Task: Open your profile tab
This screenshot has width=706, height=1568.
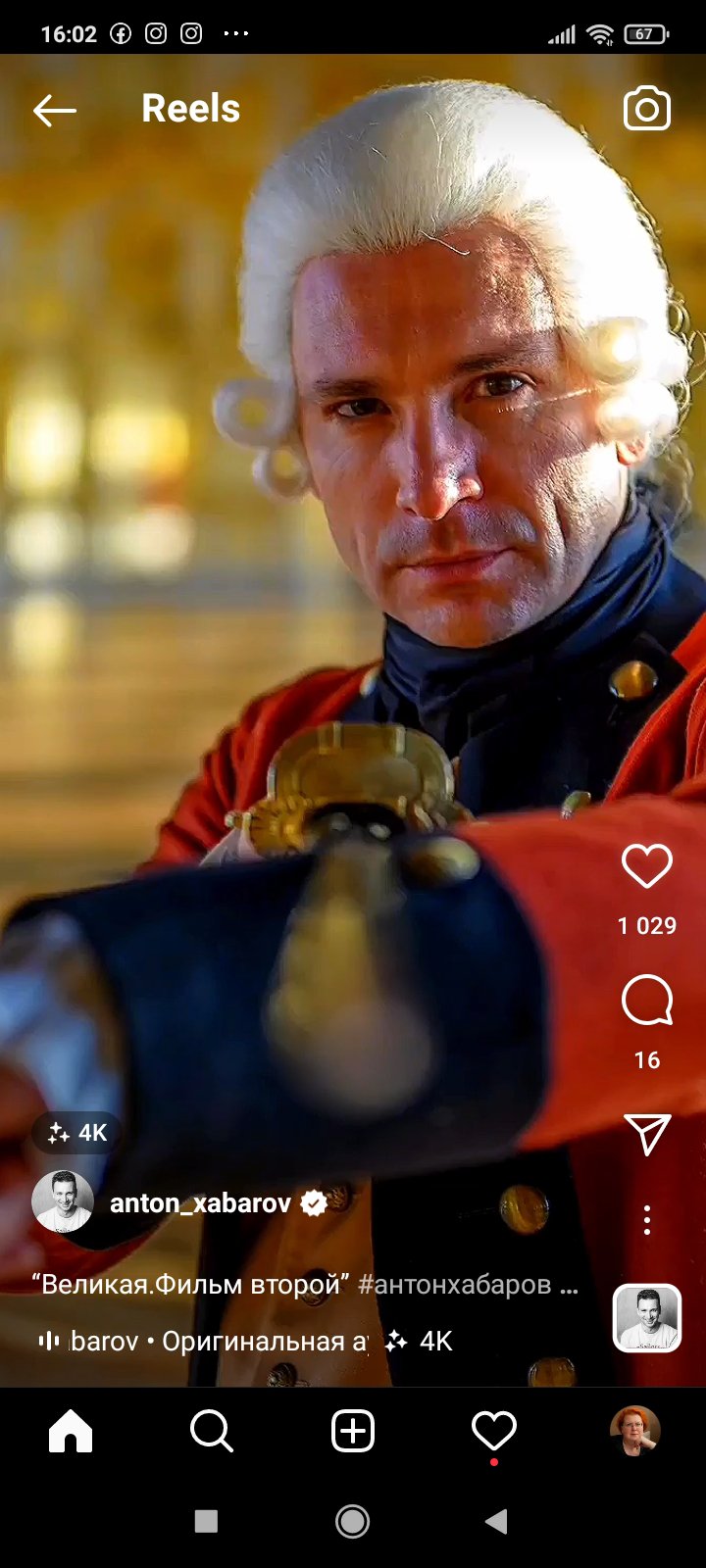Action: click(x=635, y=1431)
